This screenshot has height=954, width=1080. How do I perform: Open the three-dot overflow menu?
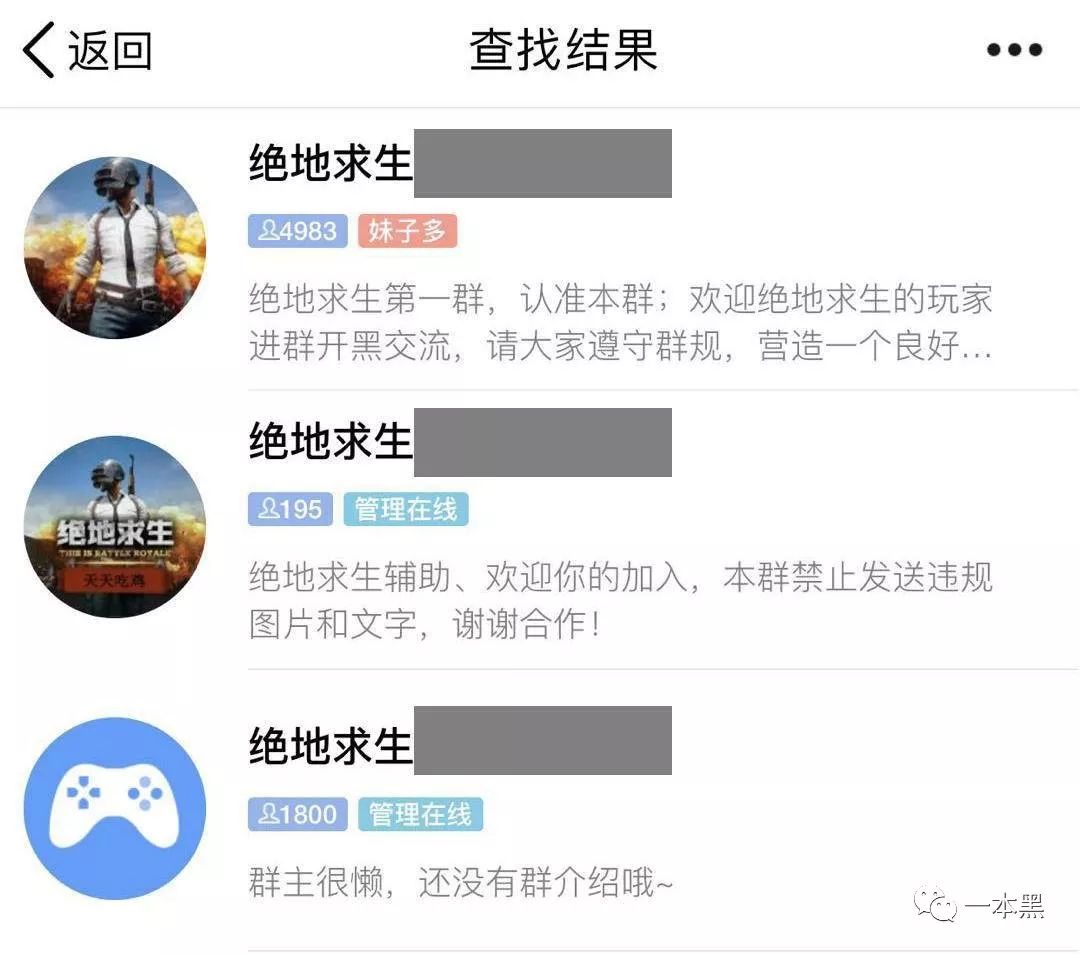[x=1014, y=50]
